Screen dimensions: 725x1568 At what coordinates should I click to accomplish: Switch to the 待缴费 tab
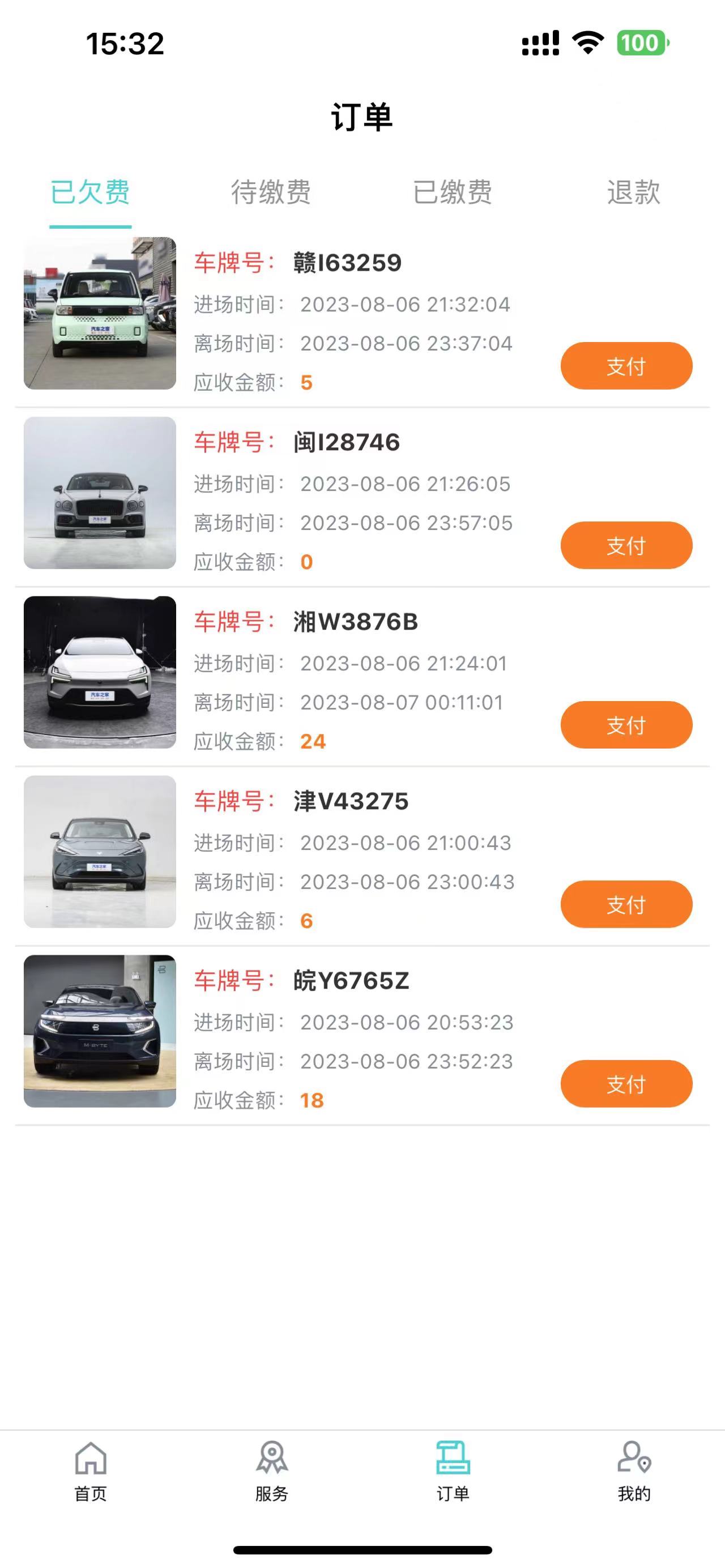[x=271, y=193]
